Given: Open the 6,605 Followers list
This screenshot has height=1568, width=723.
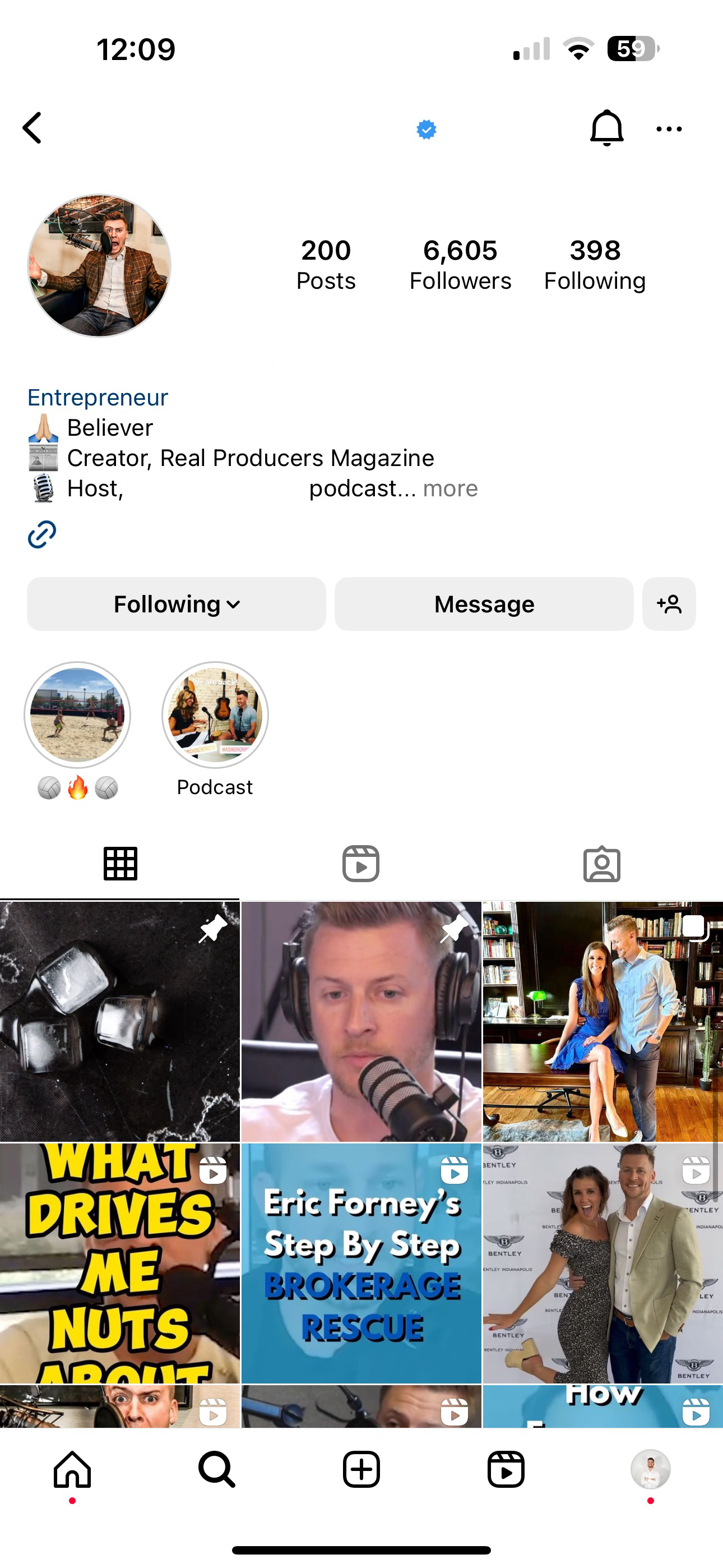Looking at the screenshot, I should pos(460,265).
